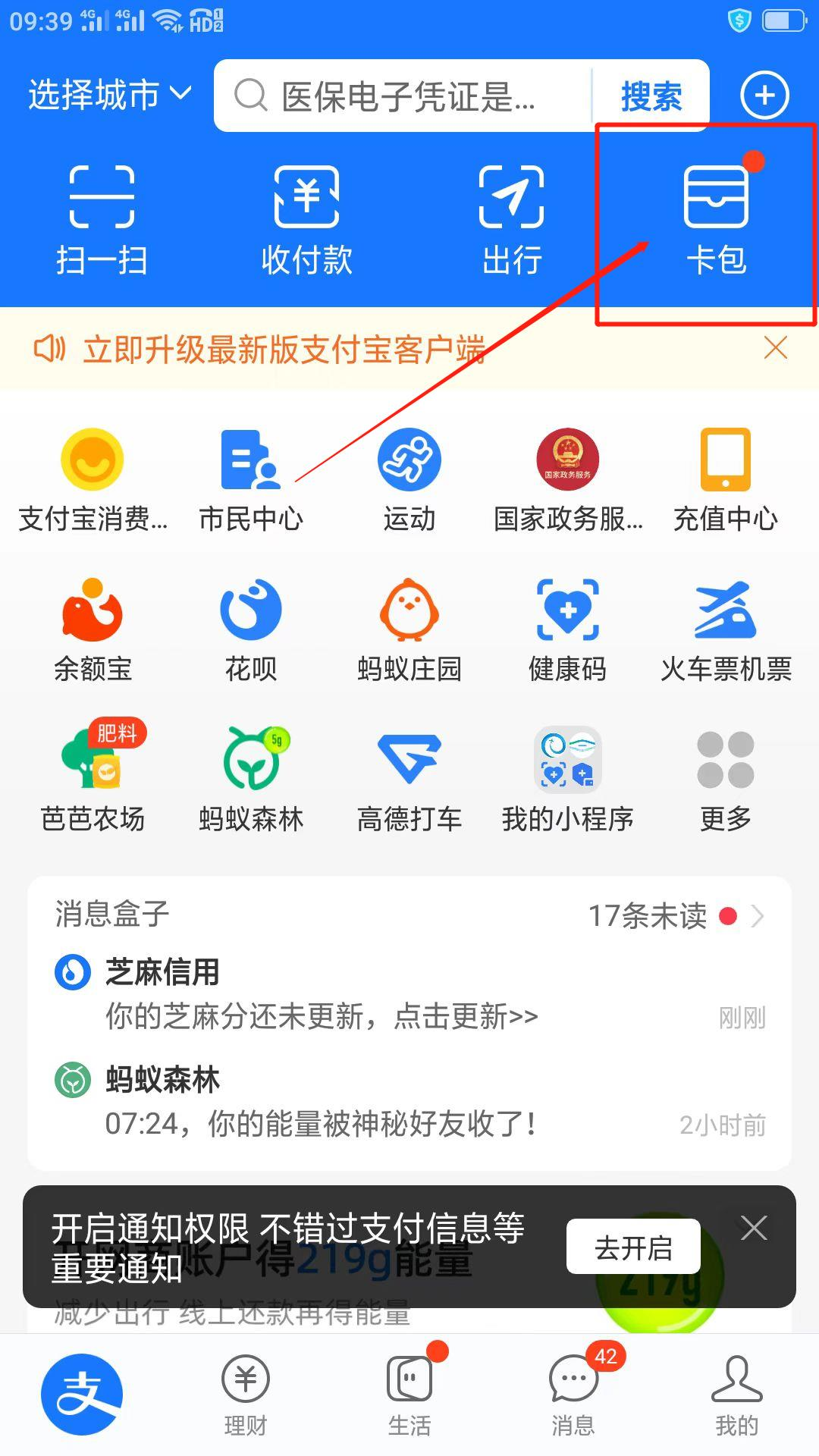This screenshot has height=1456, width=819.
Task: Open 健康码
Action: [x=567, y=629]
